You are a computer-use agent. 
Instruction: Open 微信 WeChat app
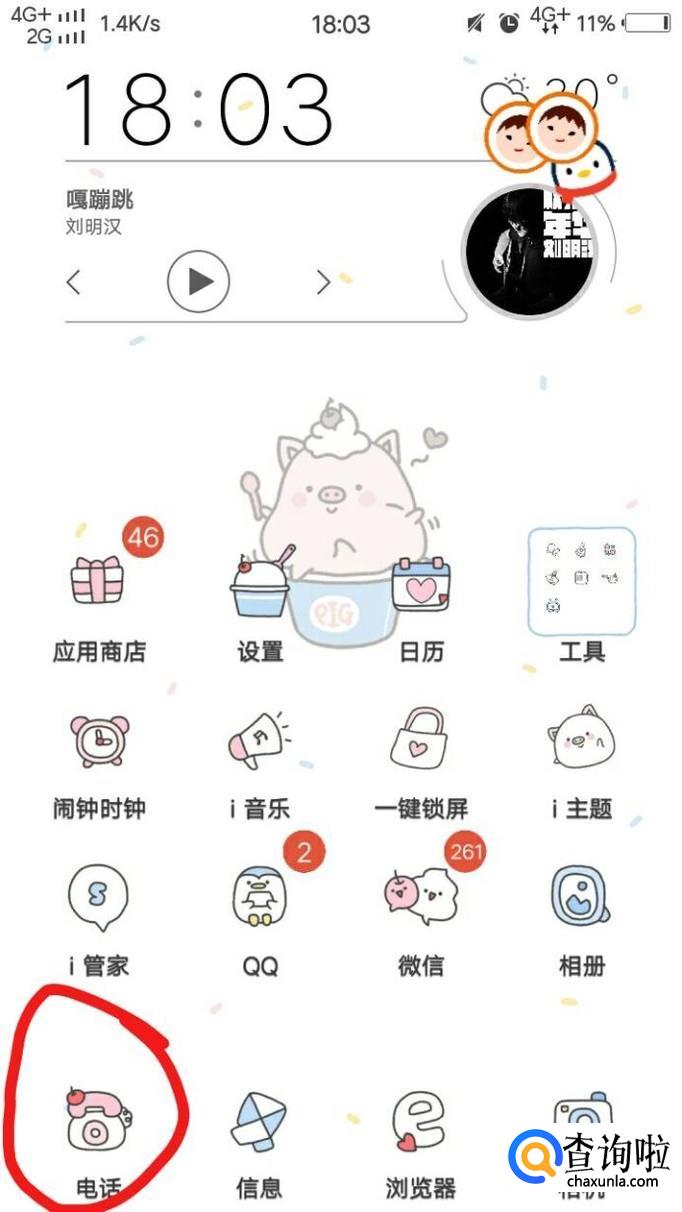click(421, 897)
